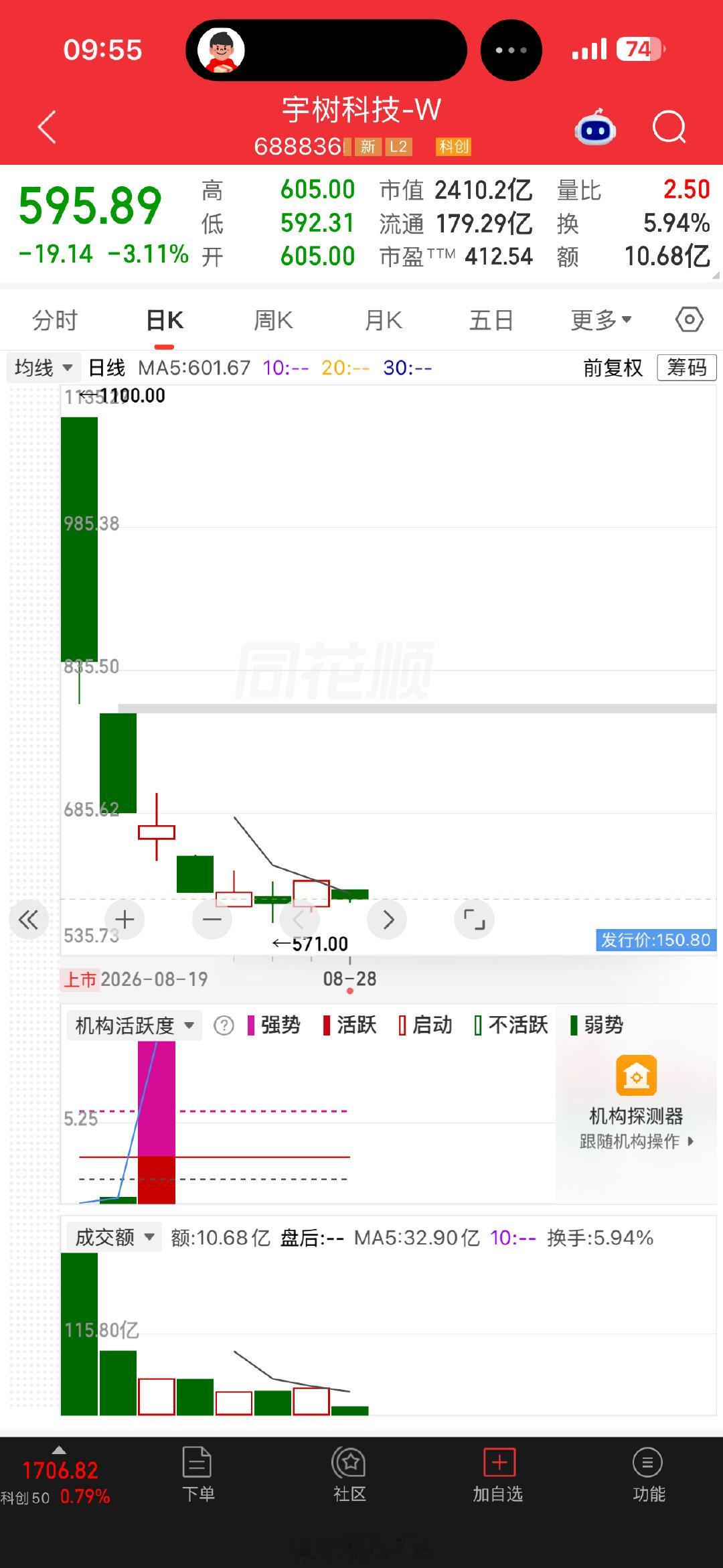The height and width of the screenshot is (1568, 723).
Task: Open the 均线 indicator dropdown
Action: point(44,368)
